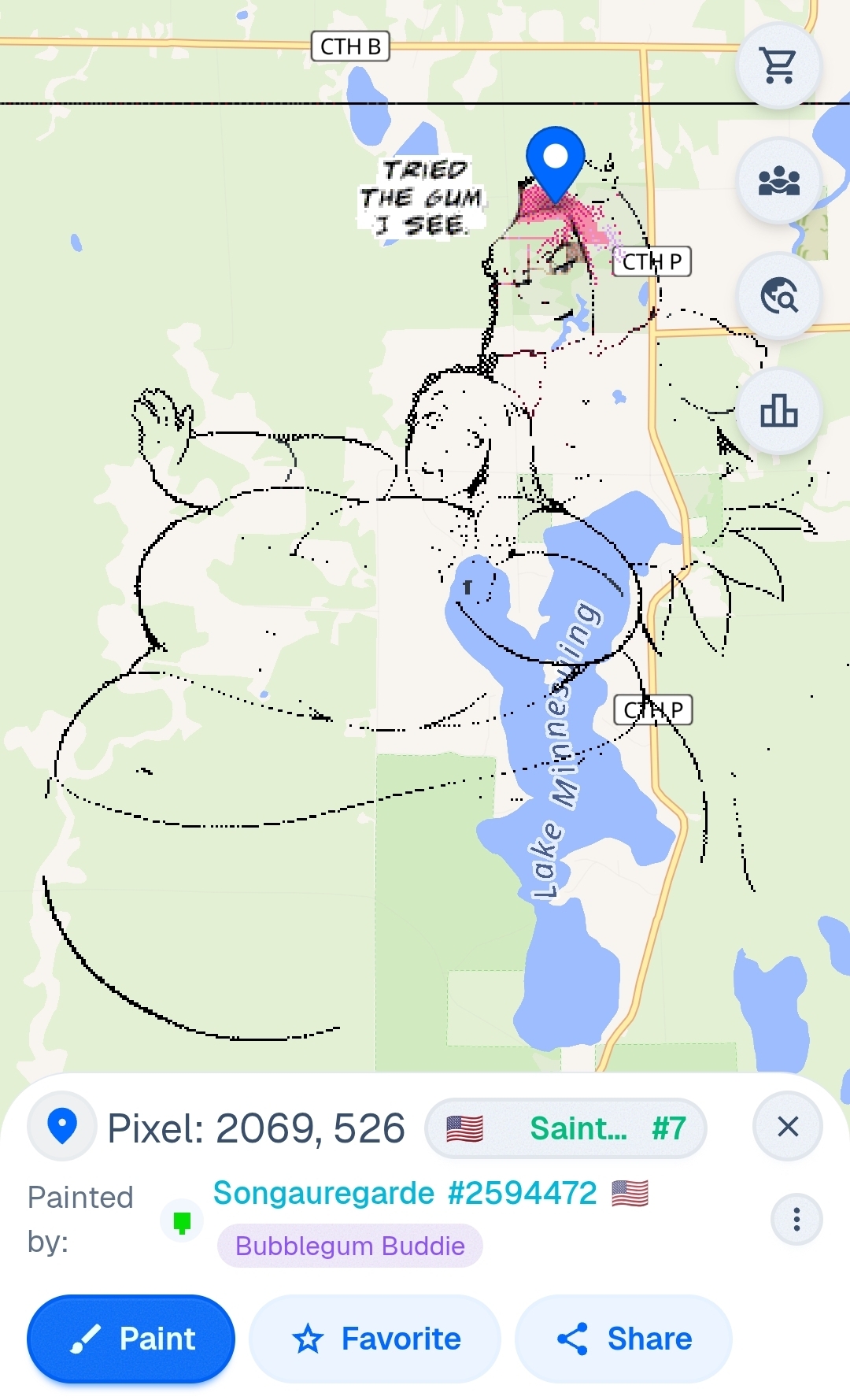Screen dimensions: 850x1400
Task: Open the globe search explorer
Action: point(778,296)
